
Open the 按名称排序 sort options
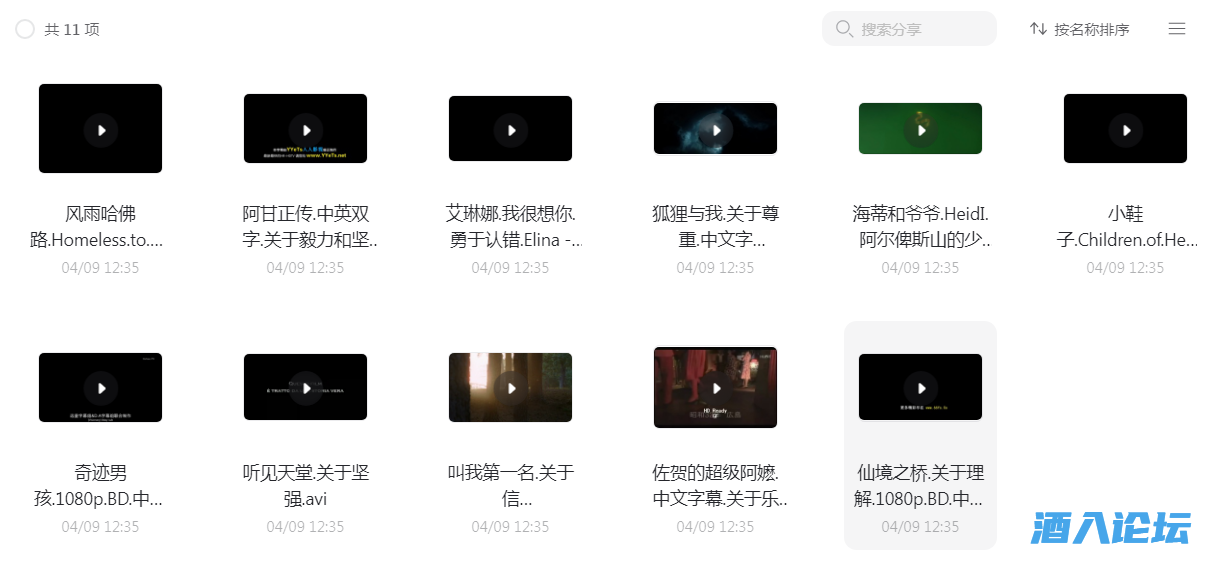(x=1080, y=30)
